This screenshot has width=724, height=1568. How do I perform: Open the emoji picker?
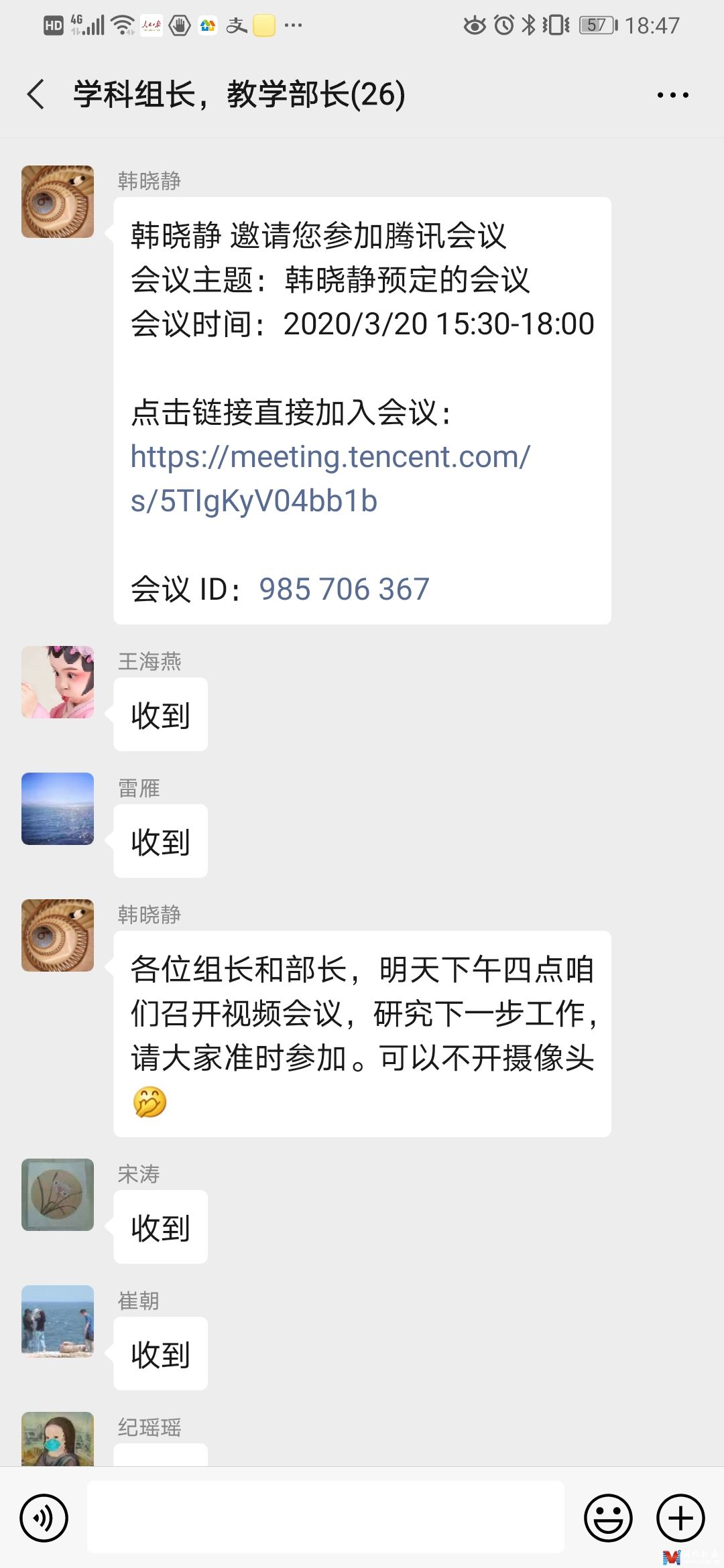point(608,1518)
